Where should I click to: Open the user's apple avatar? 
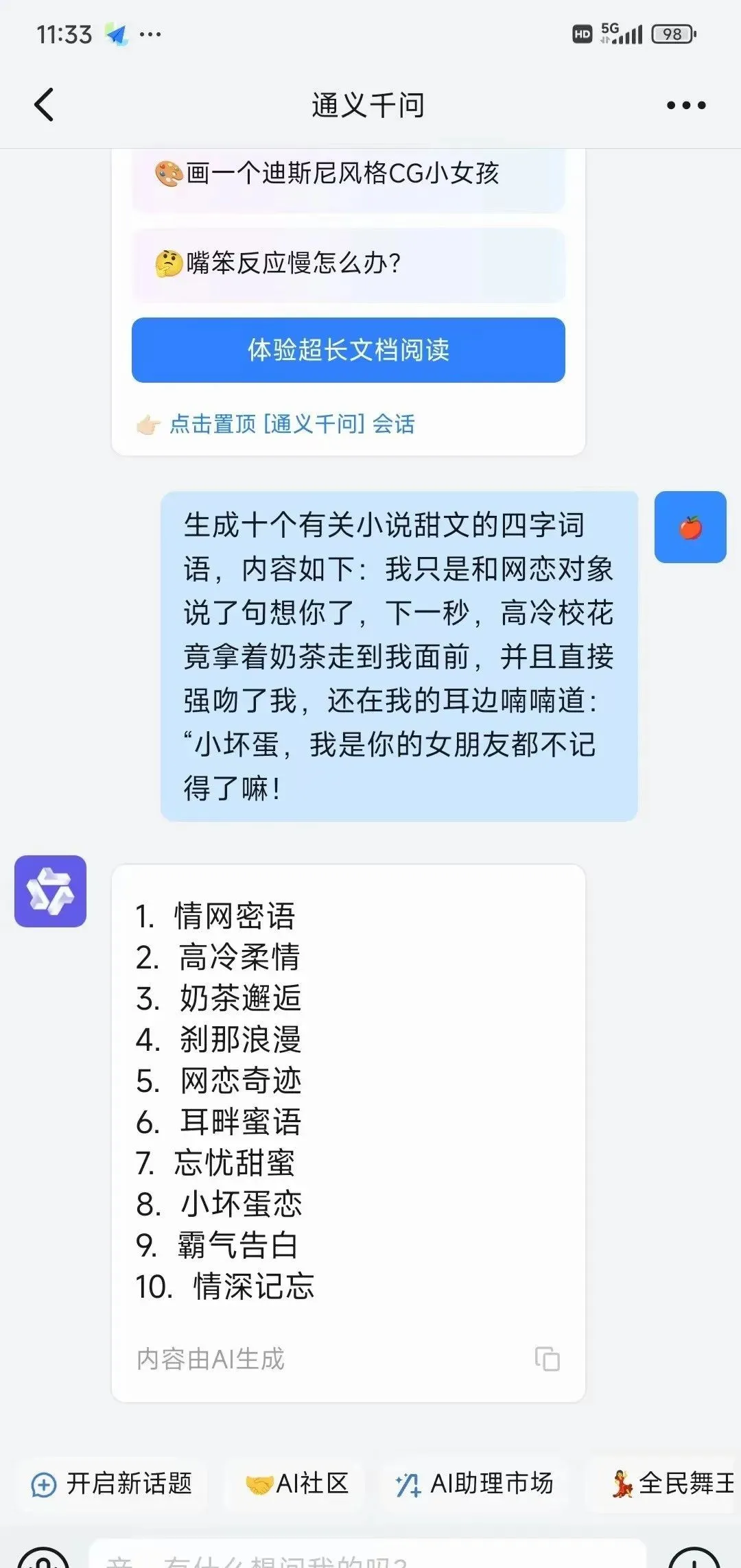pos(690,527)
